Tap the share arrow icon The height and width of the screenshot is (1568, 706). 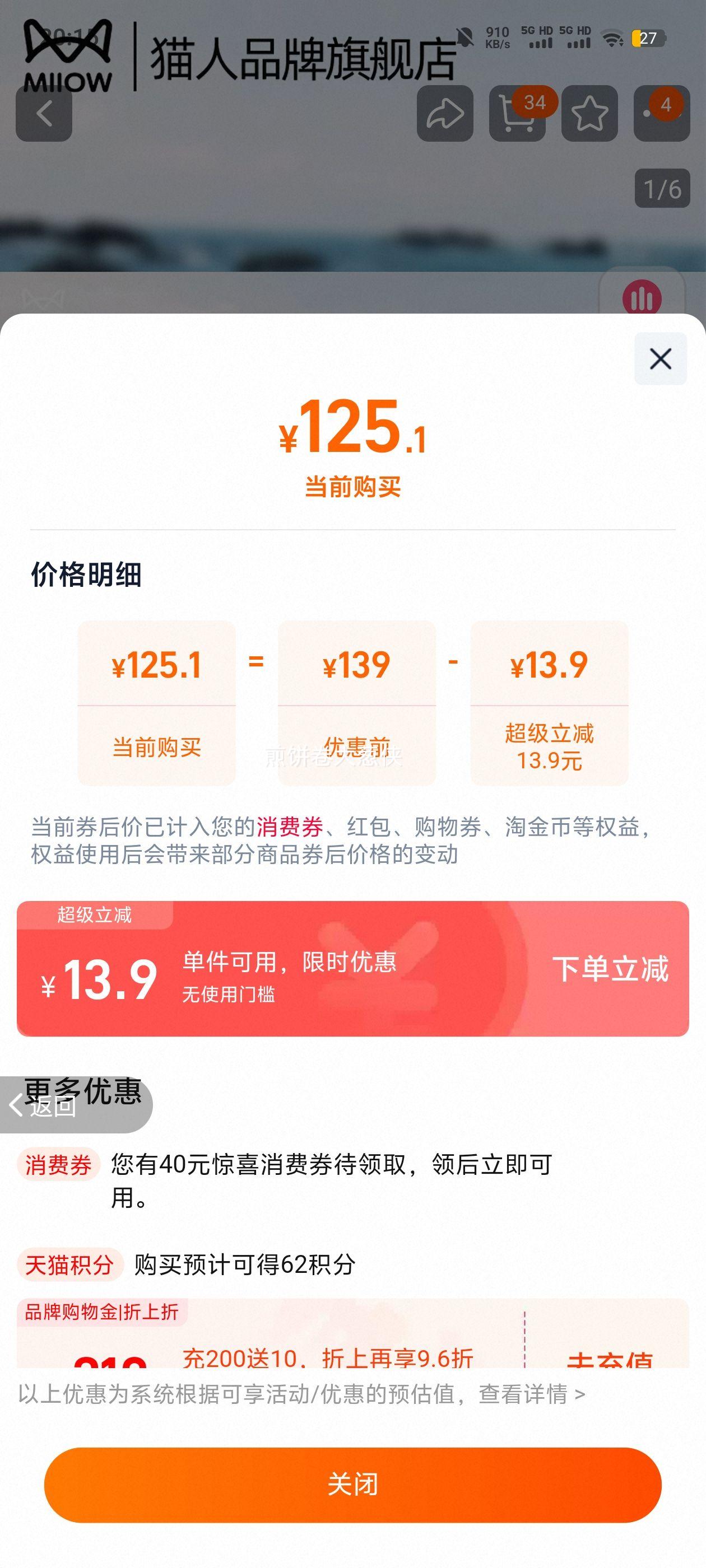coord(447,113)
